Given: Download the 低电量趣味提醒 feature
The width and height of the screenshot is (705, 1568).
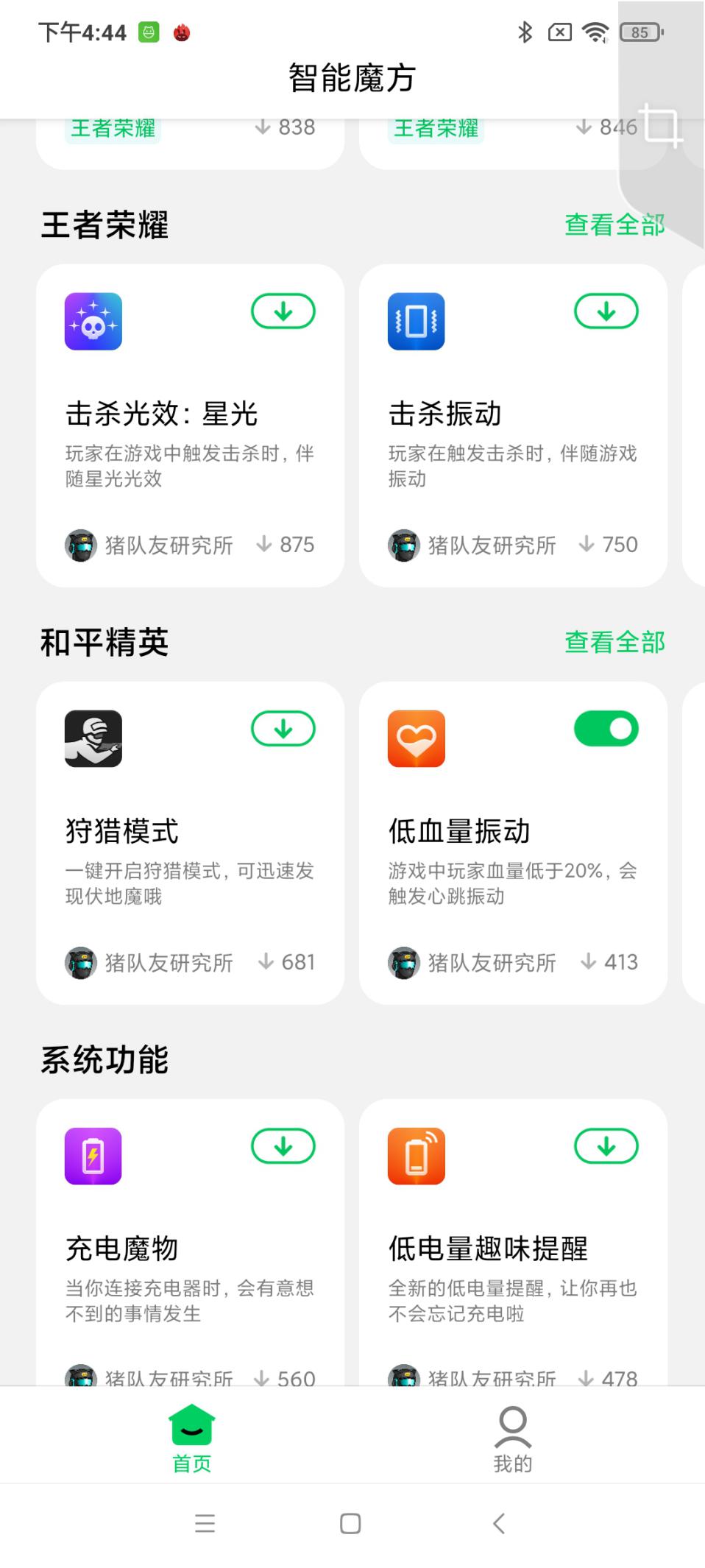Looking at the screenshot, I should pyautogui.click(x=606, y=1147).
